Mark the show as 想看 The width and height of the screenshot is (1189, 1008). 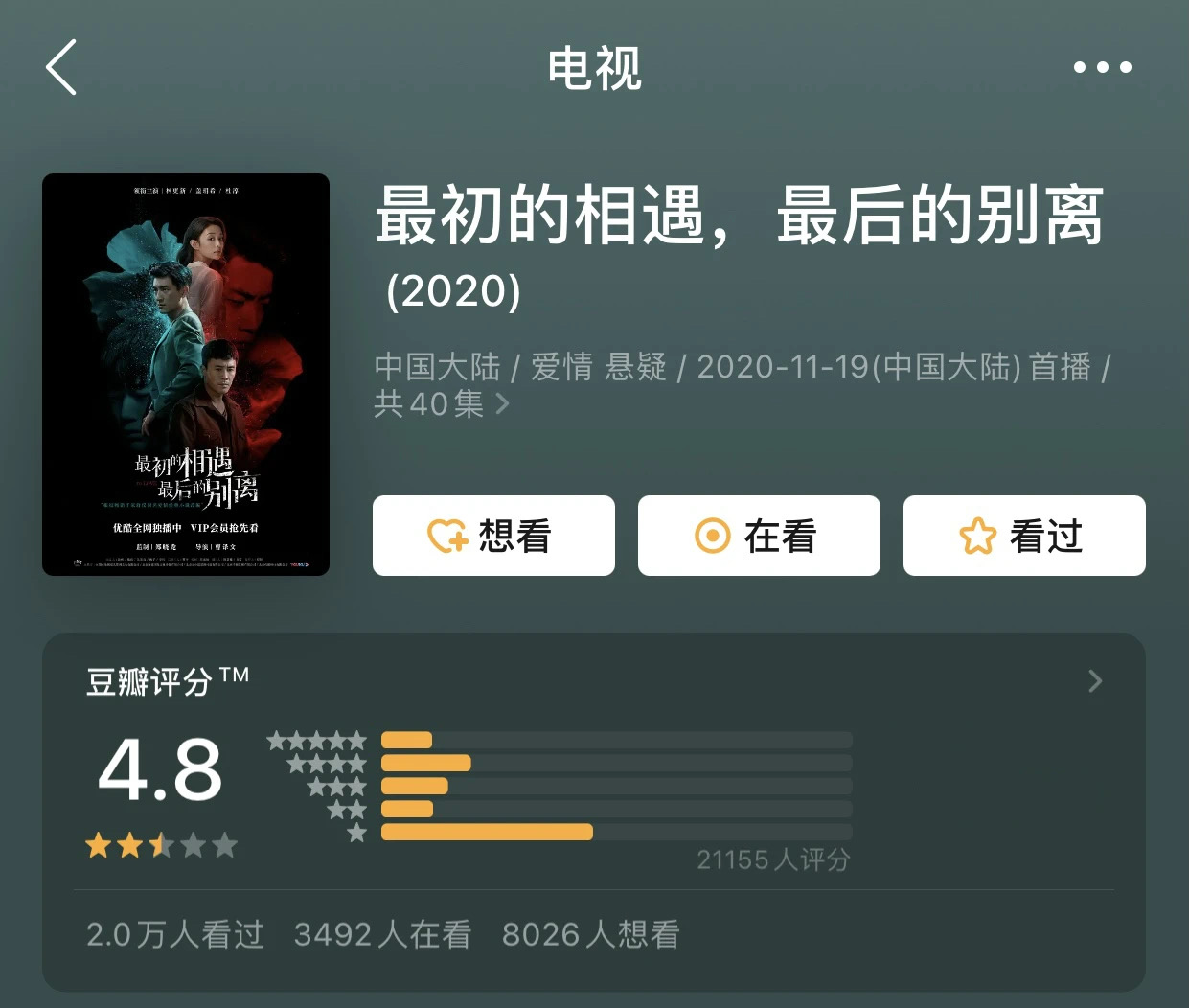coord(493,536)
